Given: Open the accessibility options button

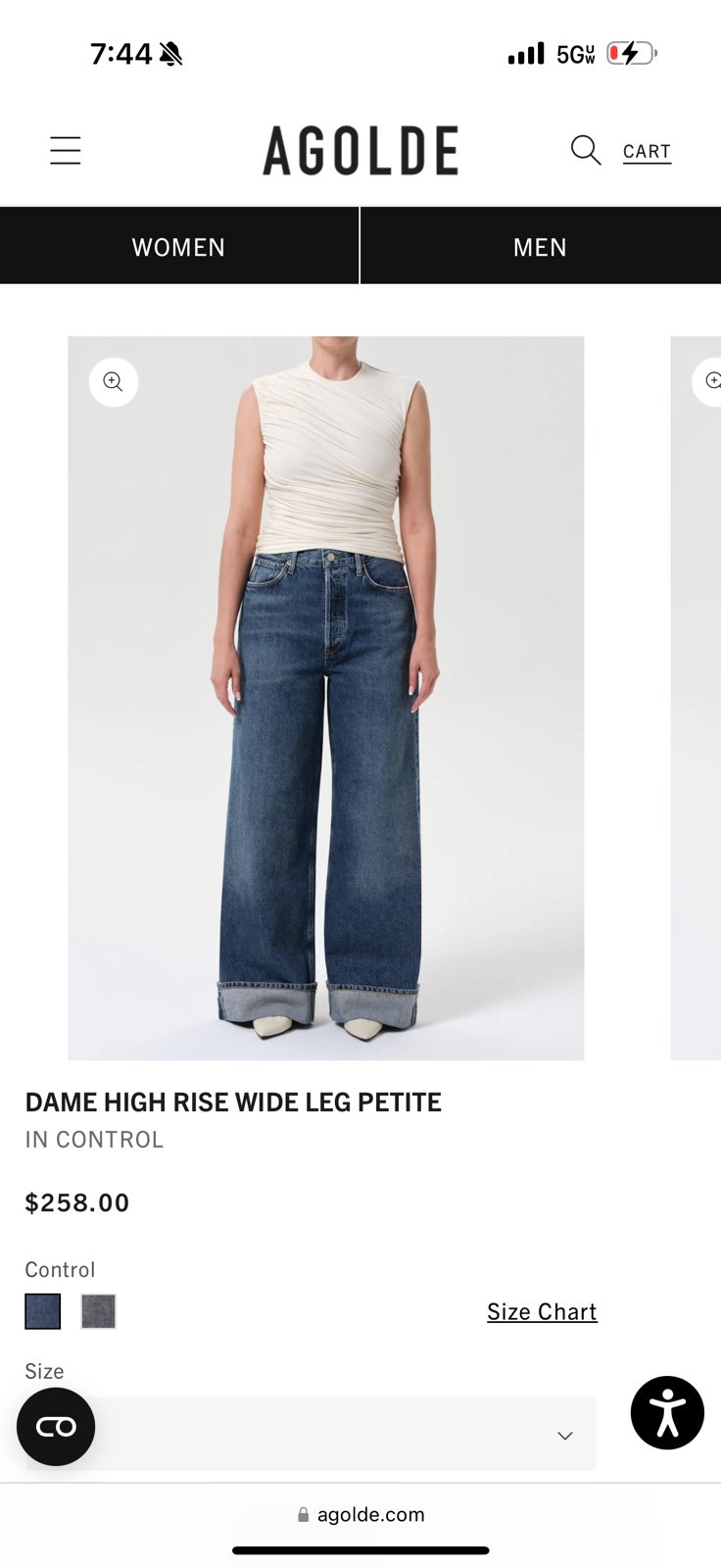Looking at the screenshot, I should (x=667, y=1412).
